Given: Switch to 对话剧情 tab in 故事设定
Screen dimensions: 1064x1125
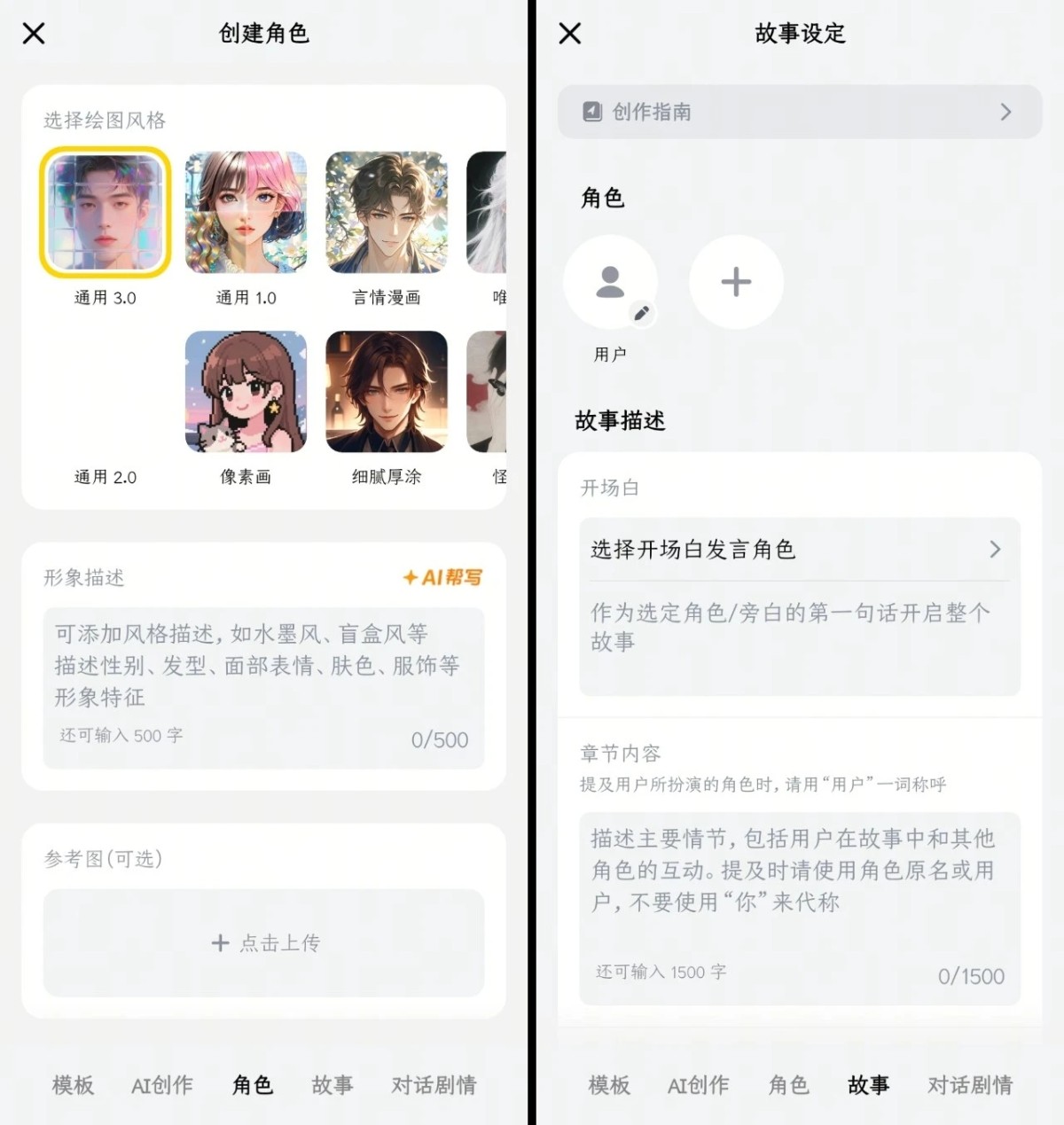Looking at the screenshot, I should tap(969, 1085).
